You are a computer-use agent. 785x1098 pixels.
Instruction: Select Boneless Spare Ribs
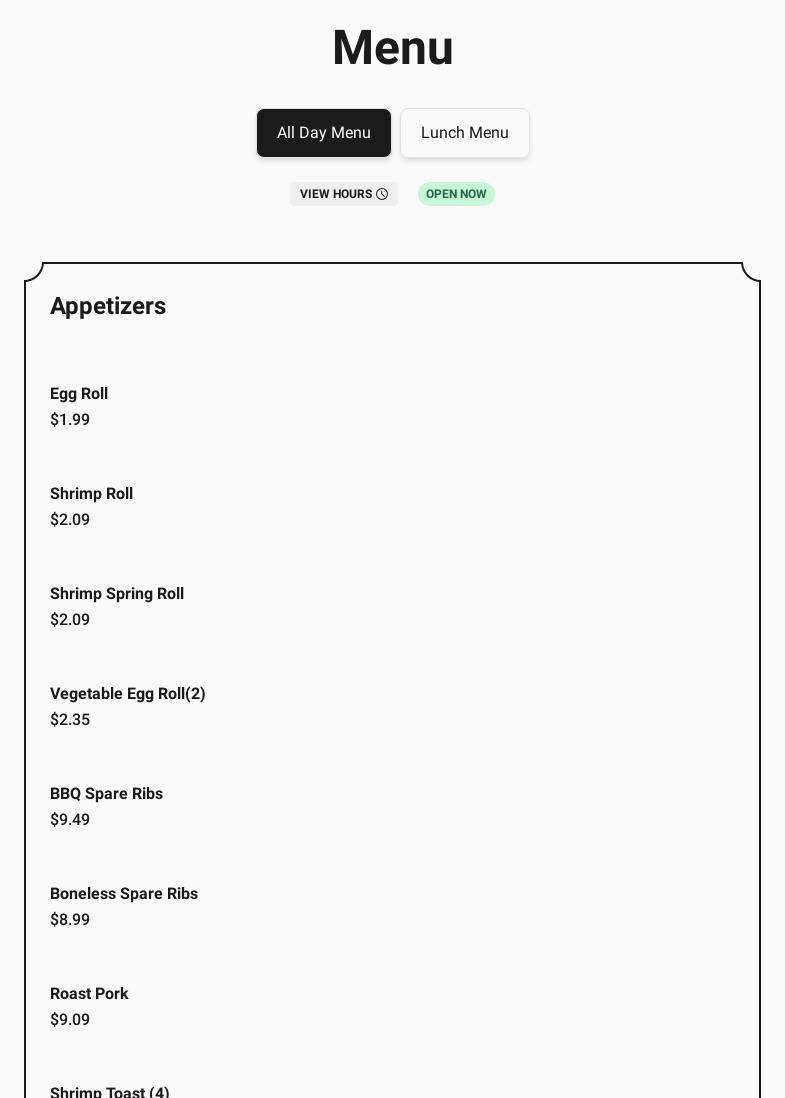pos(124,894)
